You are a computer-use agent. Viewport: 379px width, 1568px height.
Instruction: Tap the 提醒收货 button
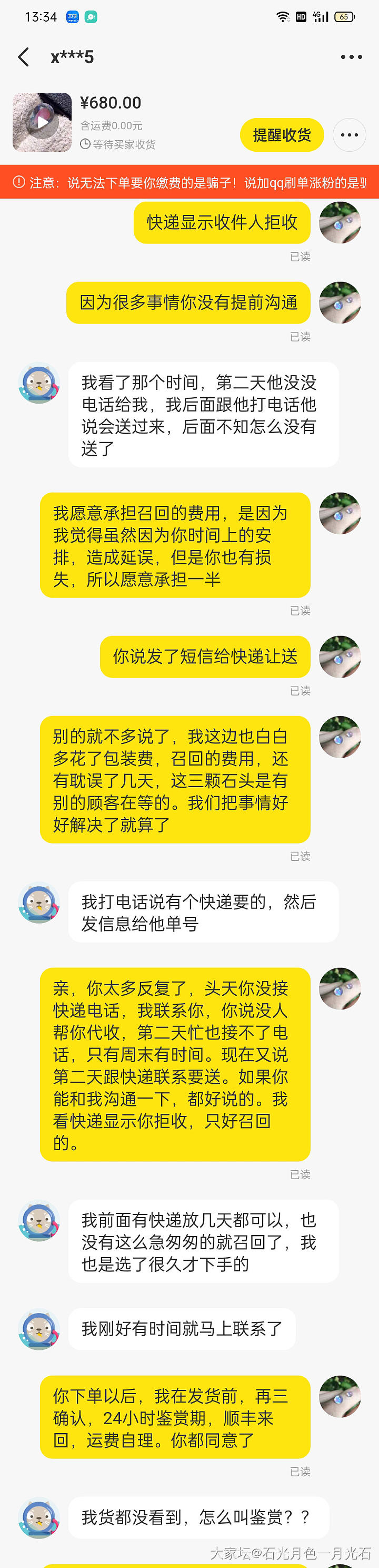pyautogui.click(x=282, y=135)
